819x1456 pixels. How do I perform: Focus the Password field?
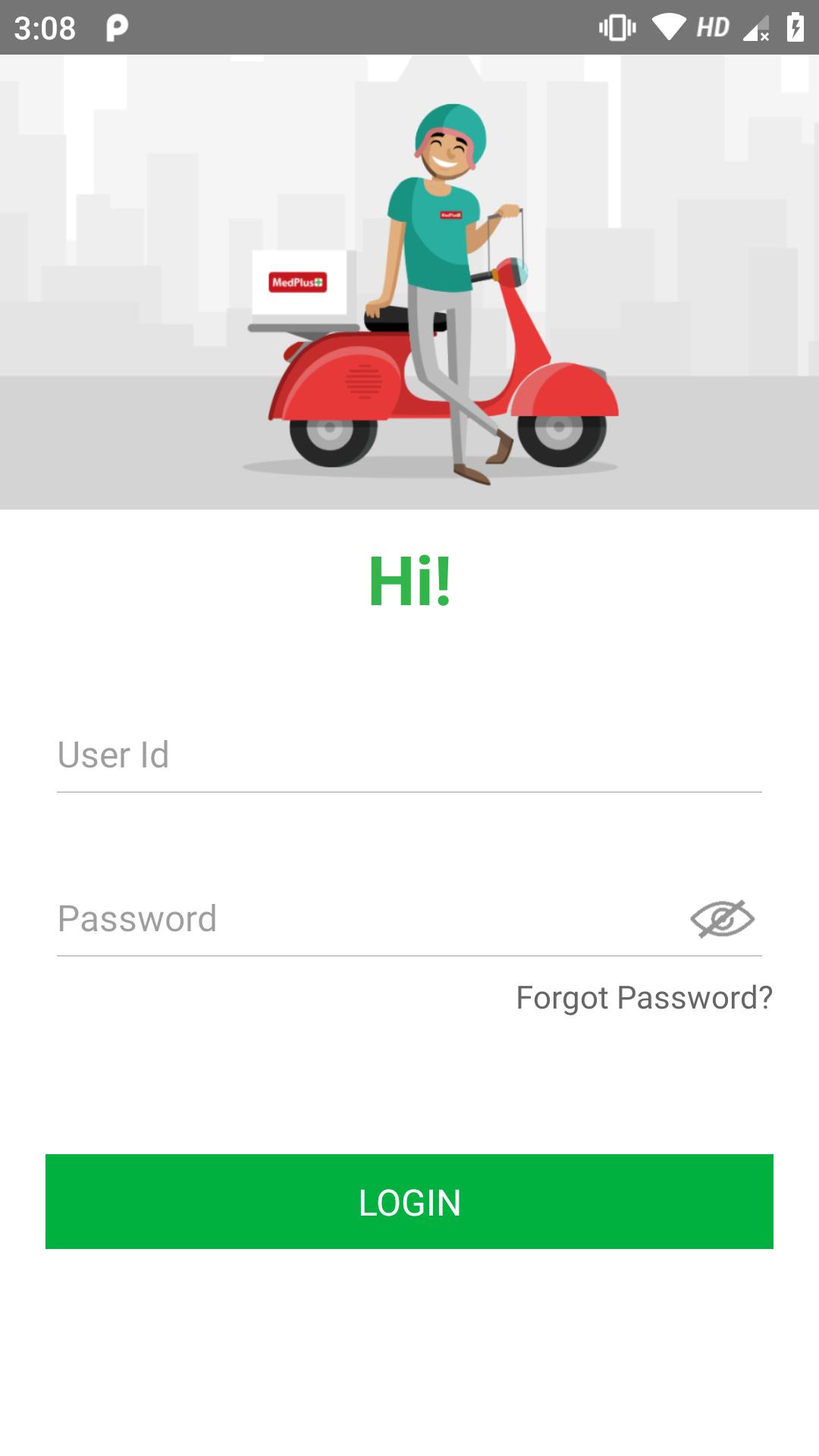(364, 919)
